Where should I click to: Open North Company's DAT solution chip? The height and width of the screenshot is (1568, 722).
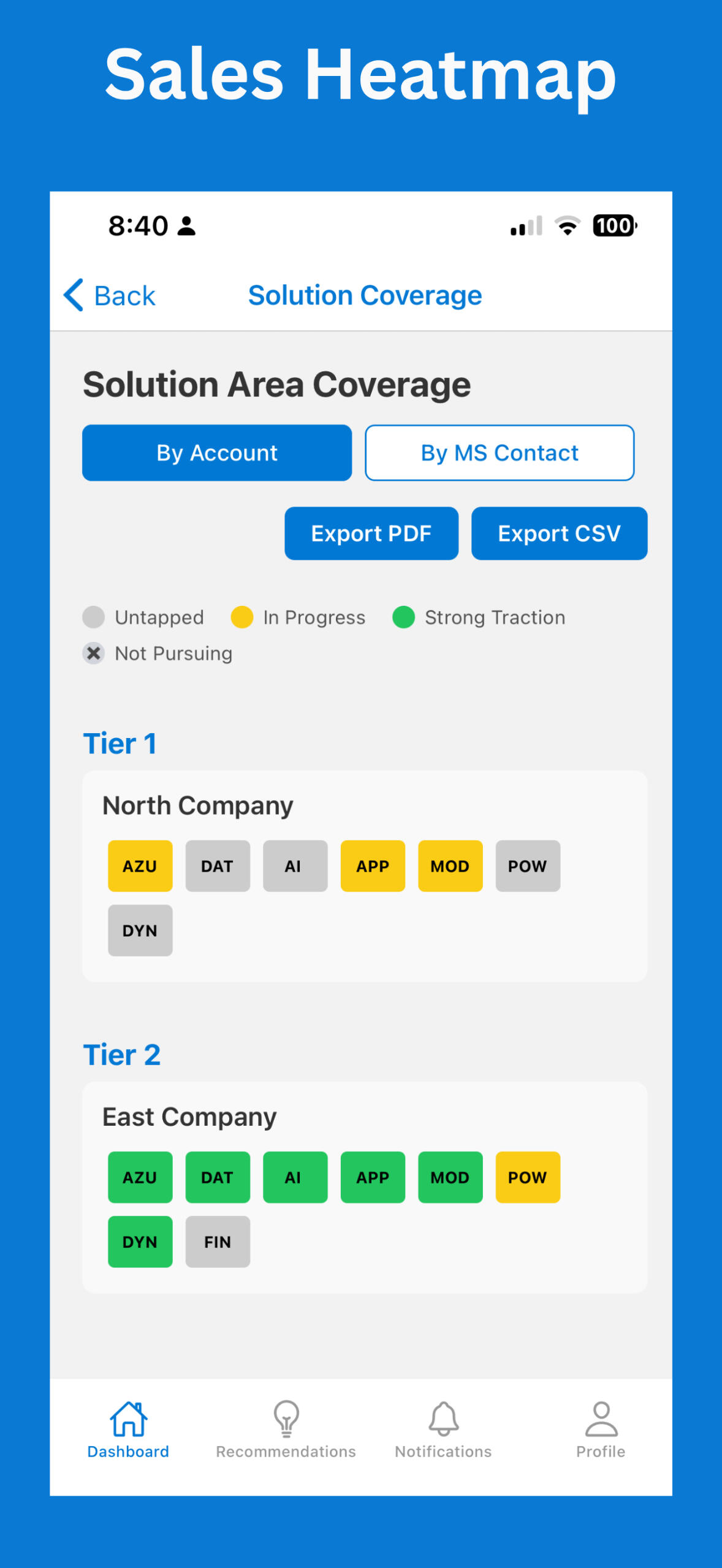pos(218,865)
